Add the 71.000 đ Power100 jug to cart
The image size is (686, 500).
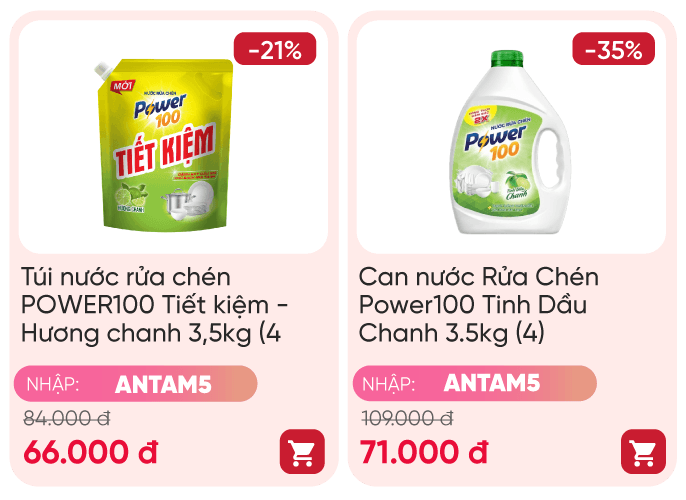click(x=642, y=451)
